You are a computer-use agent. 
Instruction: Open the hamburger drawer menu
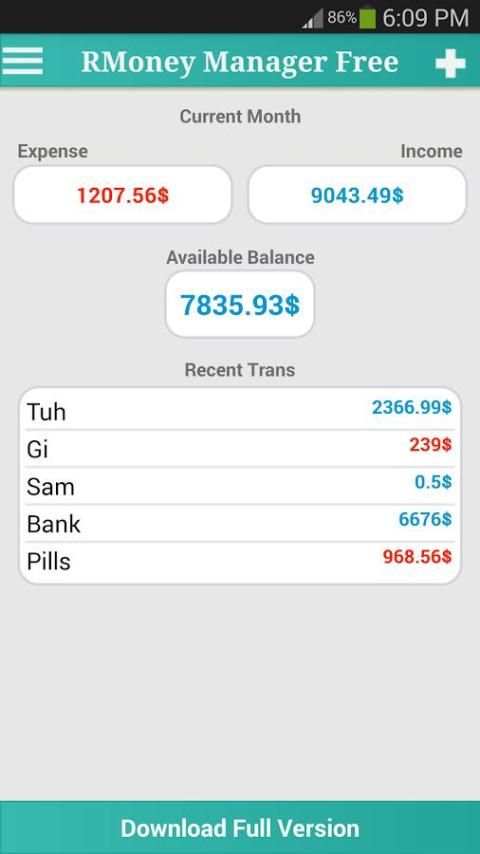(22, 61)
